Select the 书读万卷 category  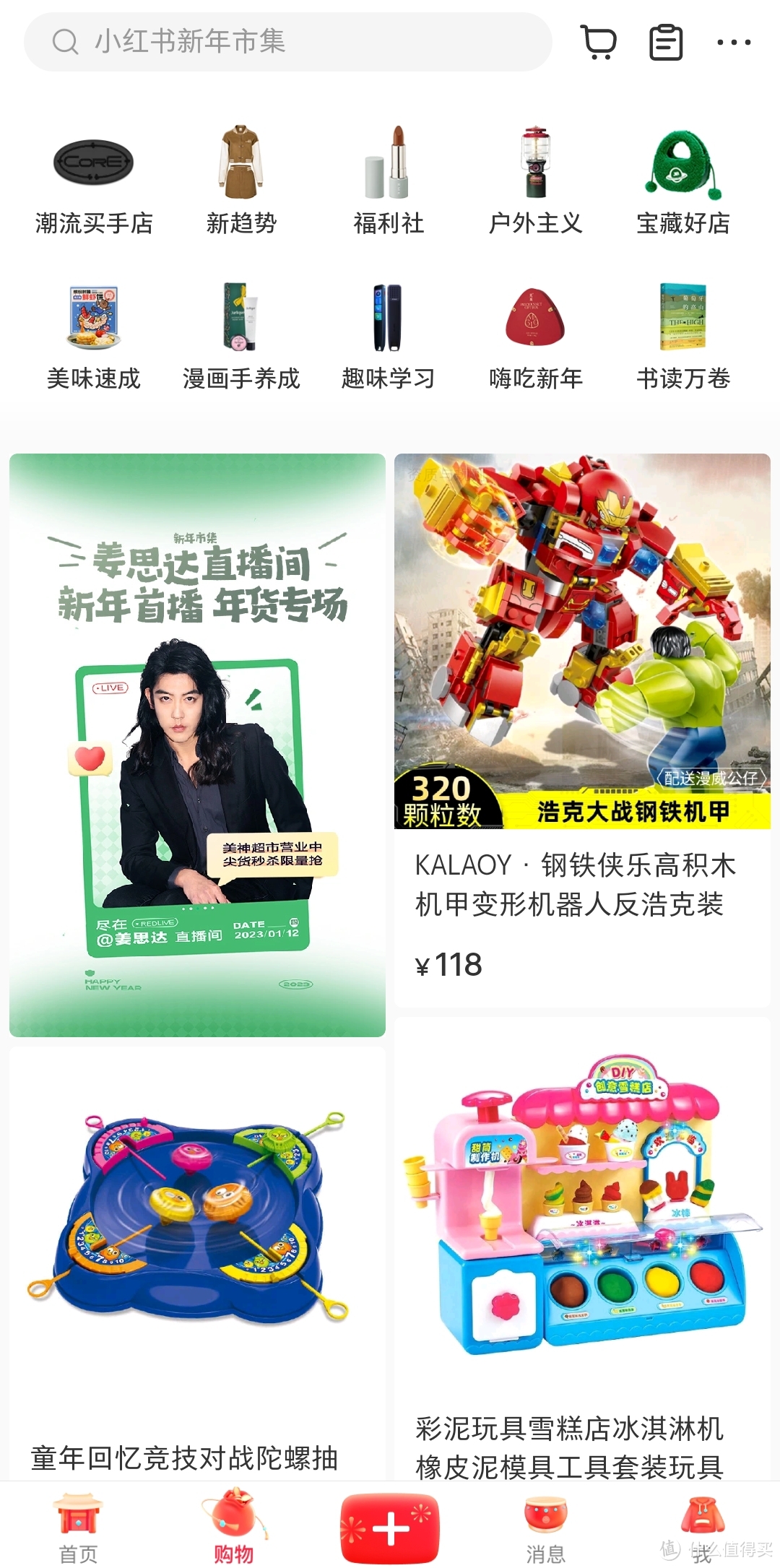tap(682, 336)
